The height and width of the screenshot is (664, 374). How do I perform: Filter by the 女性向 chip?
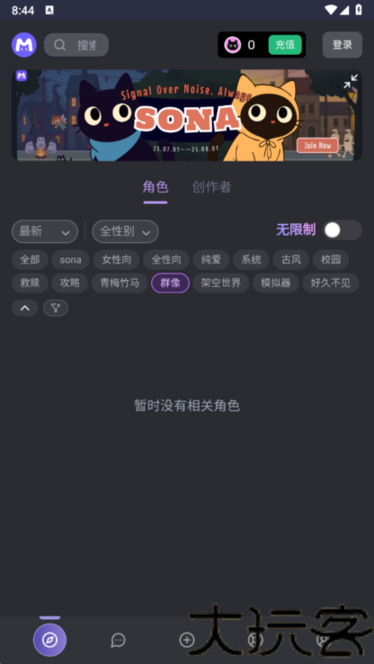(116, 260)
